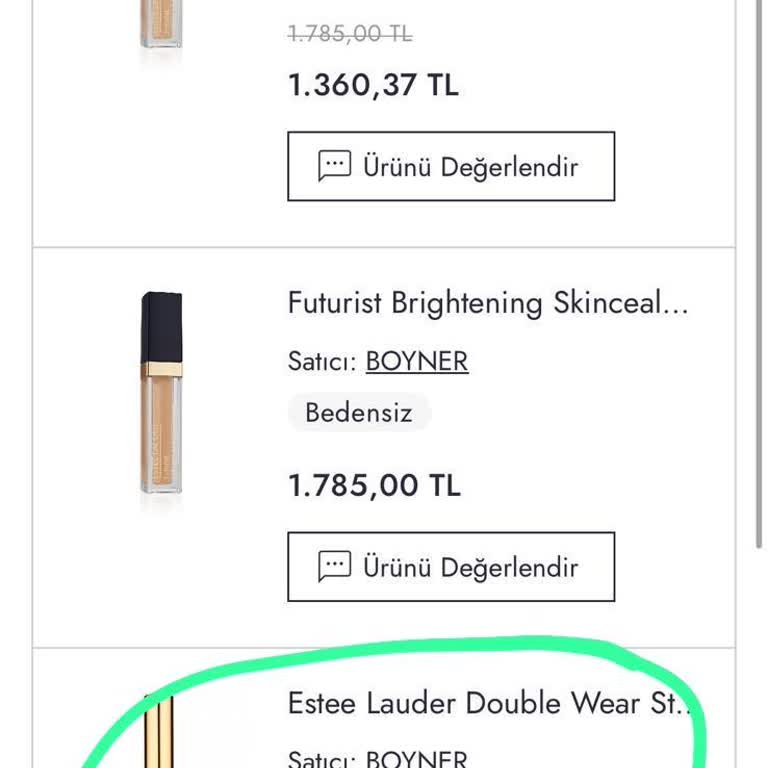View BOYNER seller for Estee Lauder Double Wear
Viewport: 768px width, 768px height.
417,758
